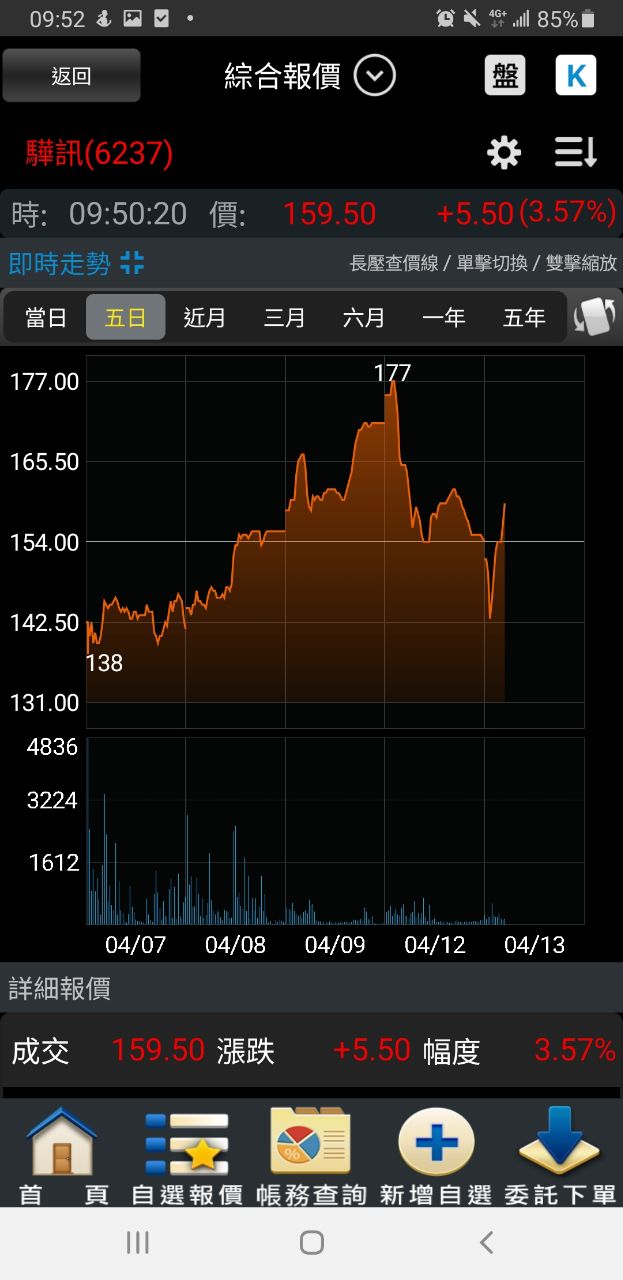Open the 盤 order book view
The image size is (623, 1280).
click(505, 76)
